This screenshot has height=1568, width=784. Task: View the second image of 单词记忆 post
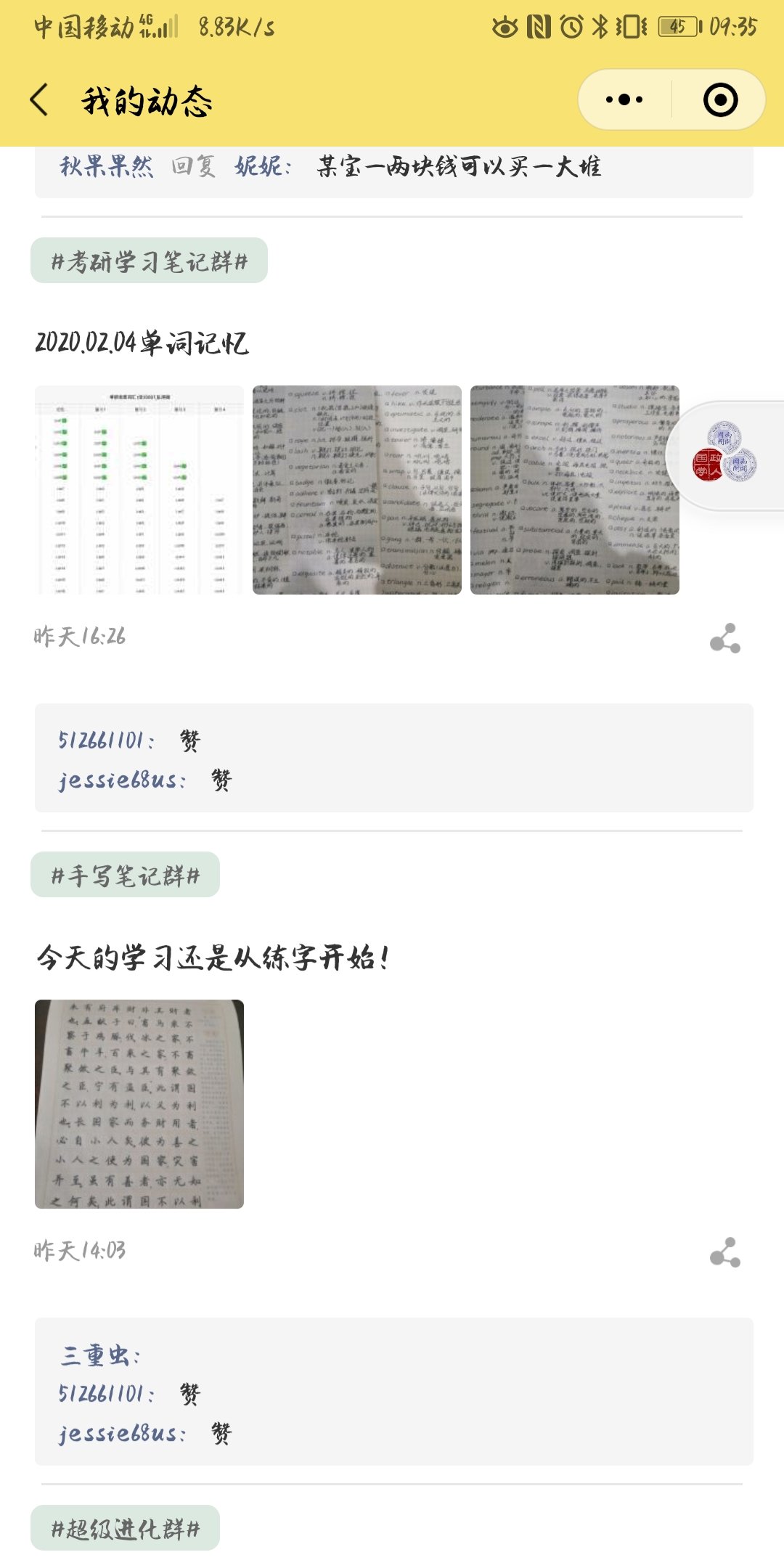357,490
